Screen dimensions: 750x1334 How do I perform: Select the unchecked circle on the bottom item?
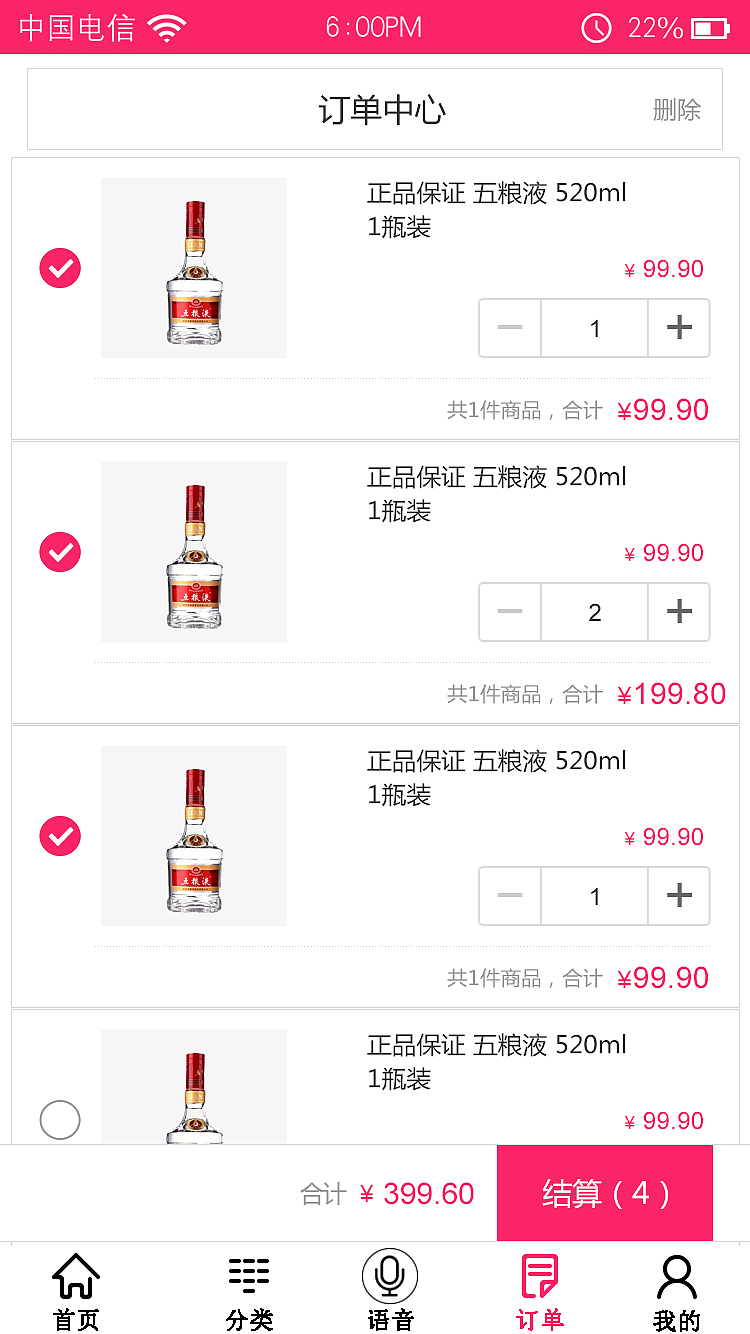[60, 1120]
